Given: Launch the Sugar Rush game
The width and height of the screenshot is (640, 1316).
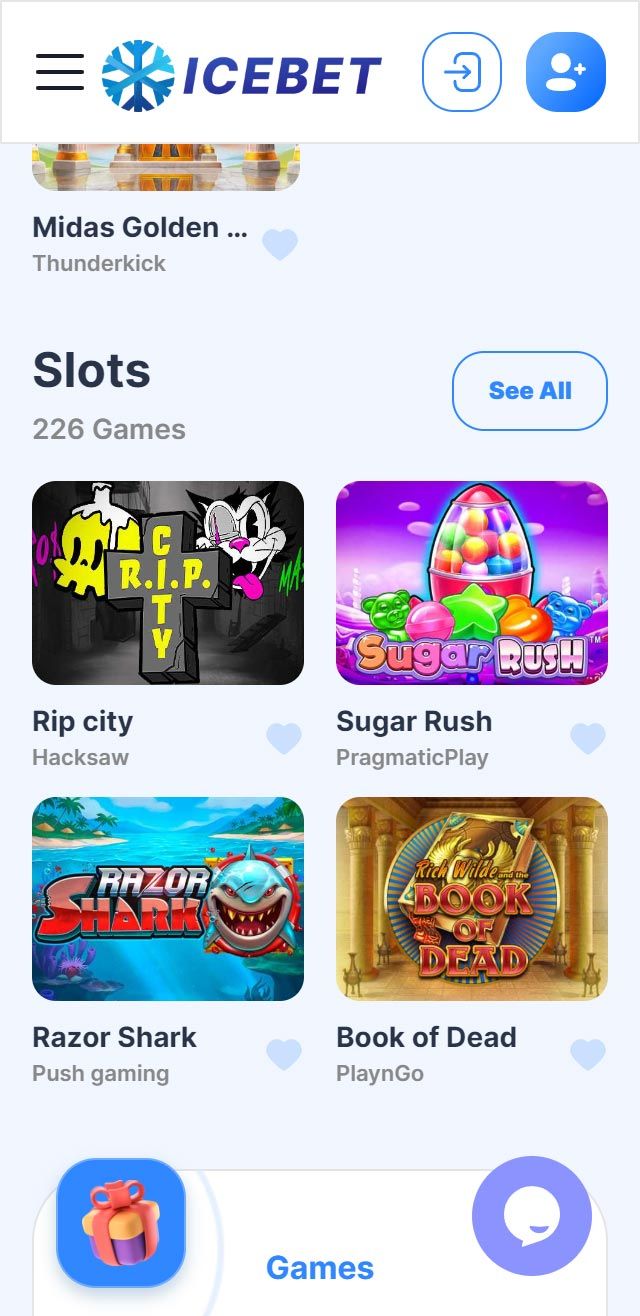Looking at the screenshot, I should point(472,583).
